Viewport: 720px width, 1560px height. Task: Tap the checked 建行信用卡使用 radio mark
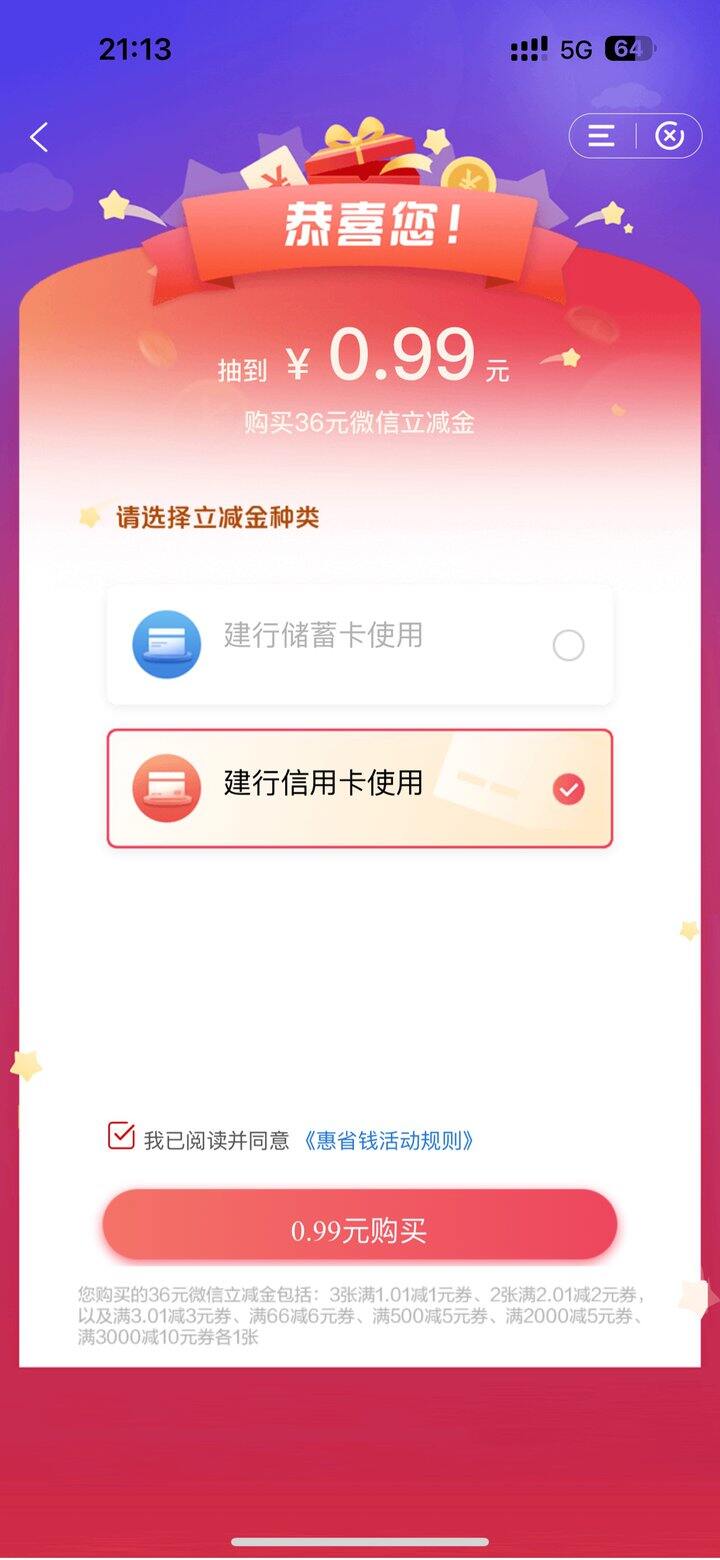tap(568, 789)
